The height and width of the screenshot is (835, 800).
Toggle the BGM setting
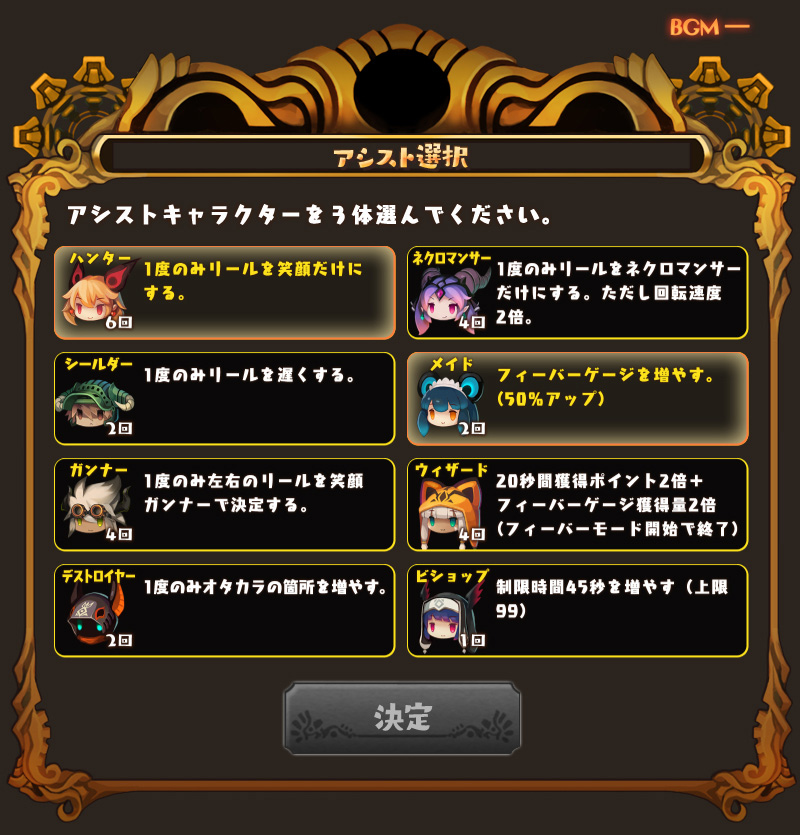(x=708, y=27)
